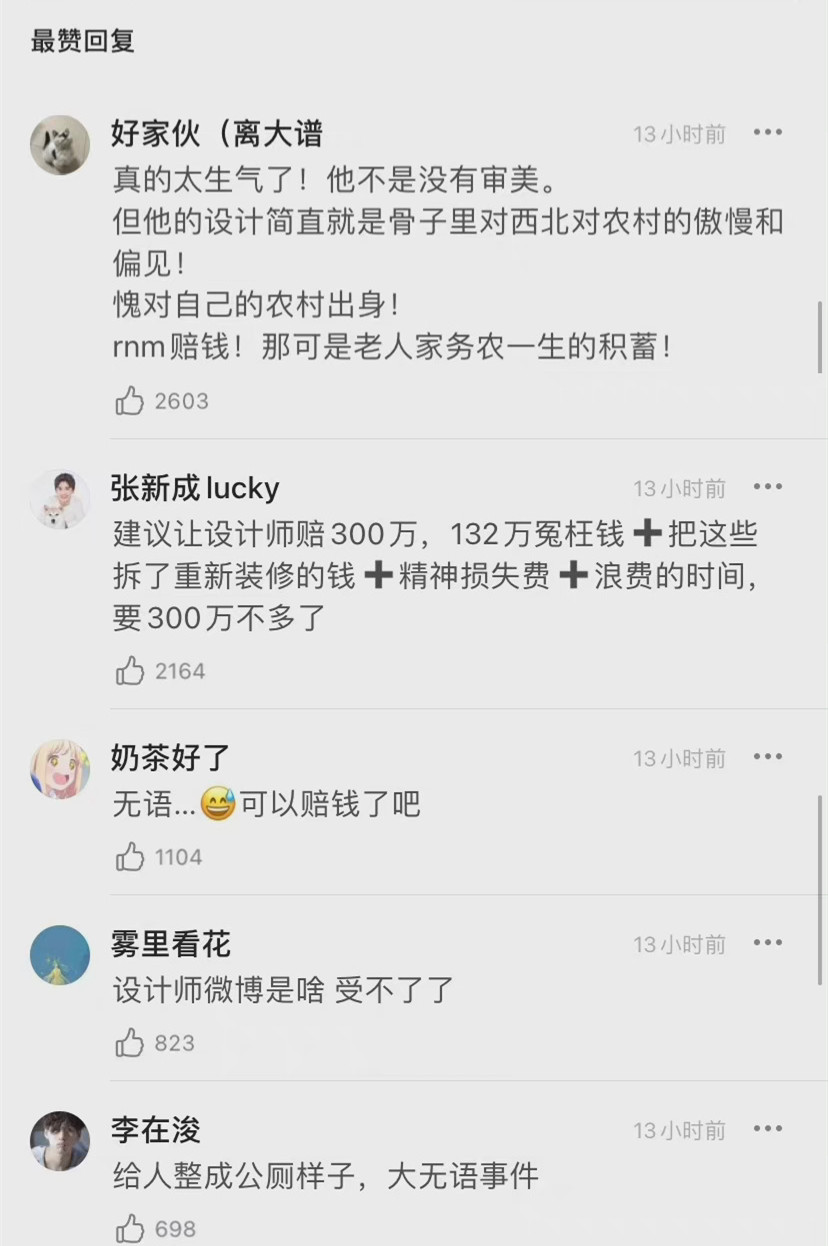Like 奶茶好了's comment with 1104 likes
The height and width of the screenshot is (1246, 828).
click(x=131, y=857)
